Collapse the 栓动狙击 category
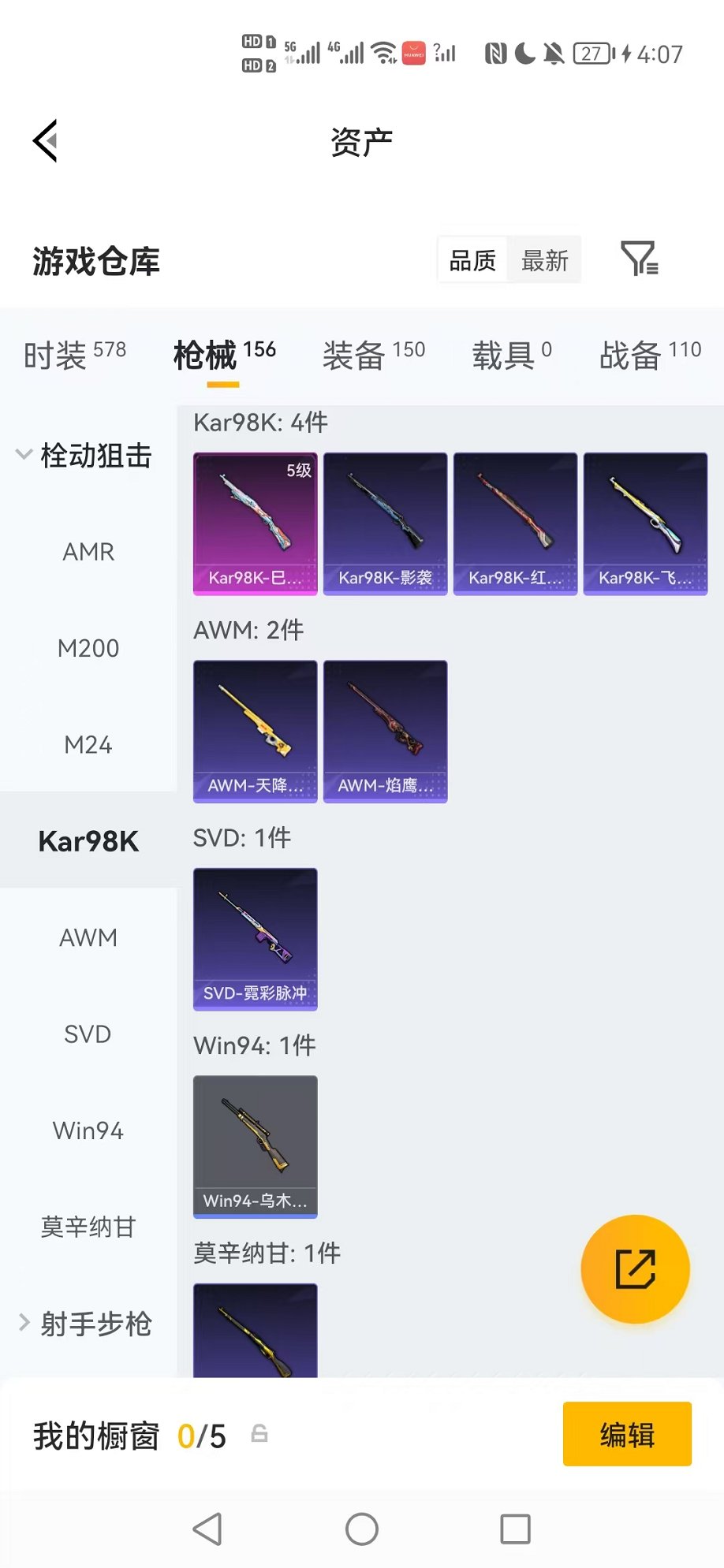This screenshot has width=724, height=1568. (85, 456)
